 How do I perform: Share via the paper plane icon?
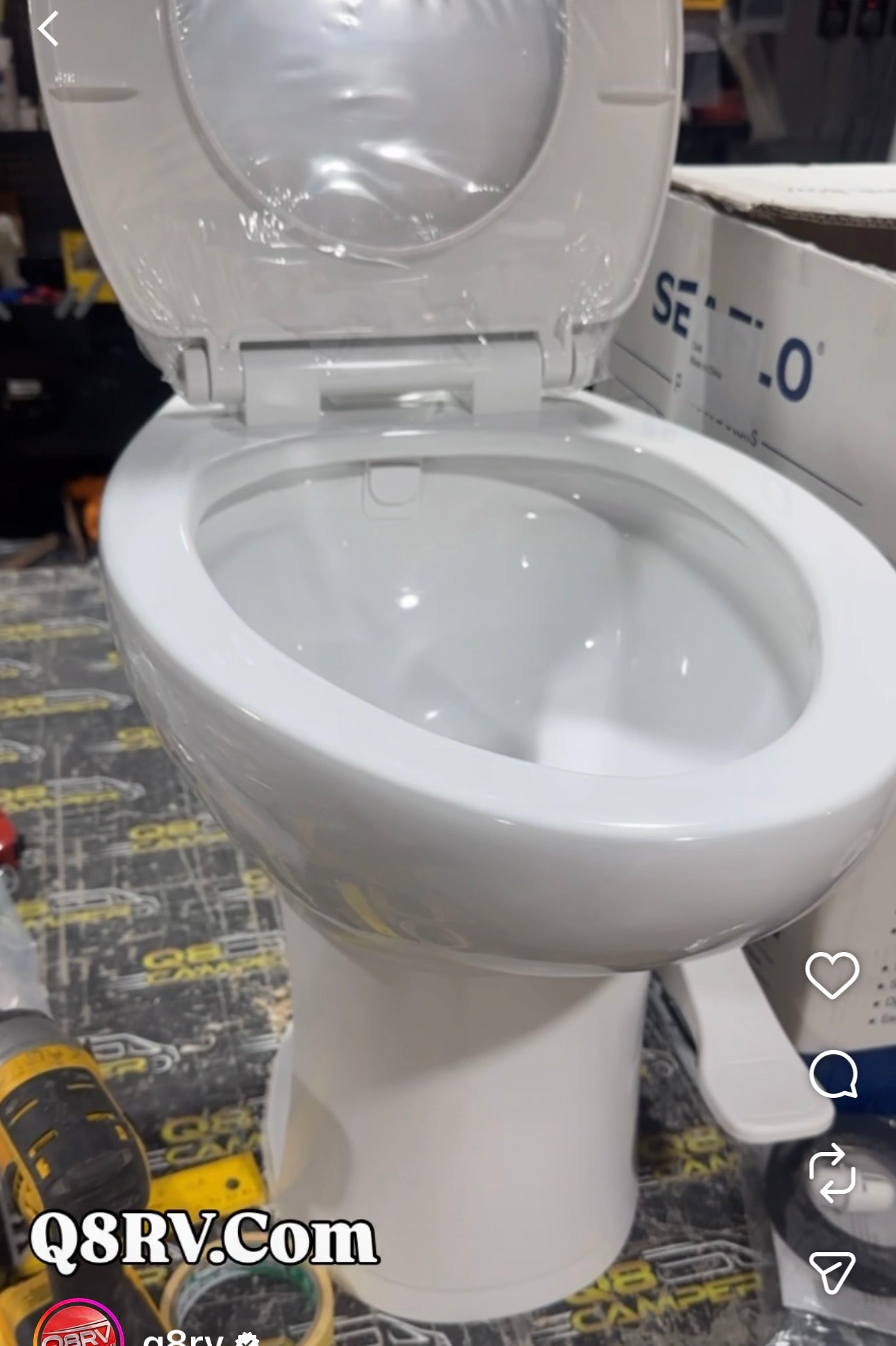(x=831, y=1272)
